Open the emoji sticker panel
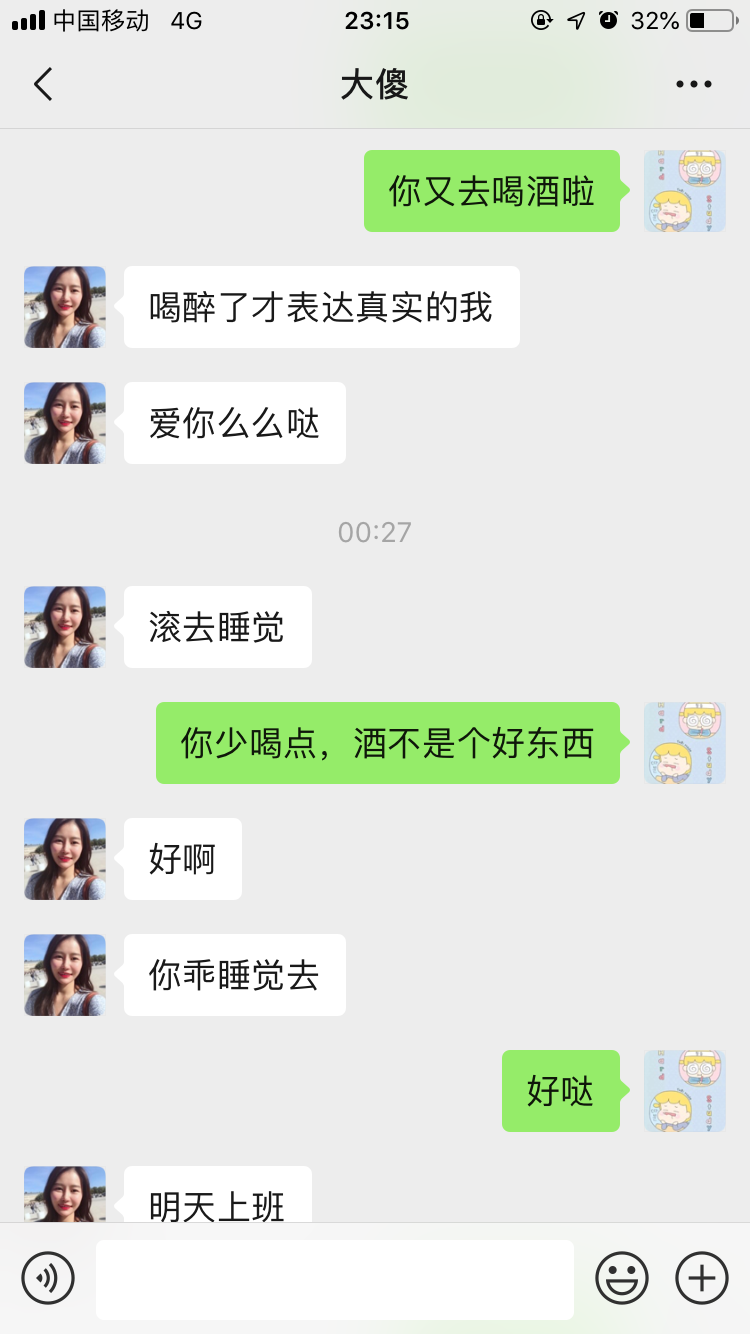This screenshot has width=750, height=1334. coord(622,1278)
